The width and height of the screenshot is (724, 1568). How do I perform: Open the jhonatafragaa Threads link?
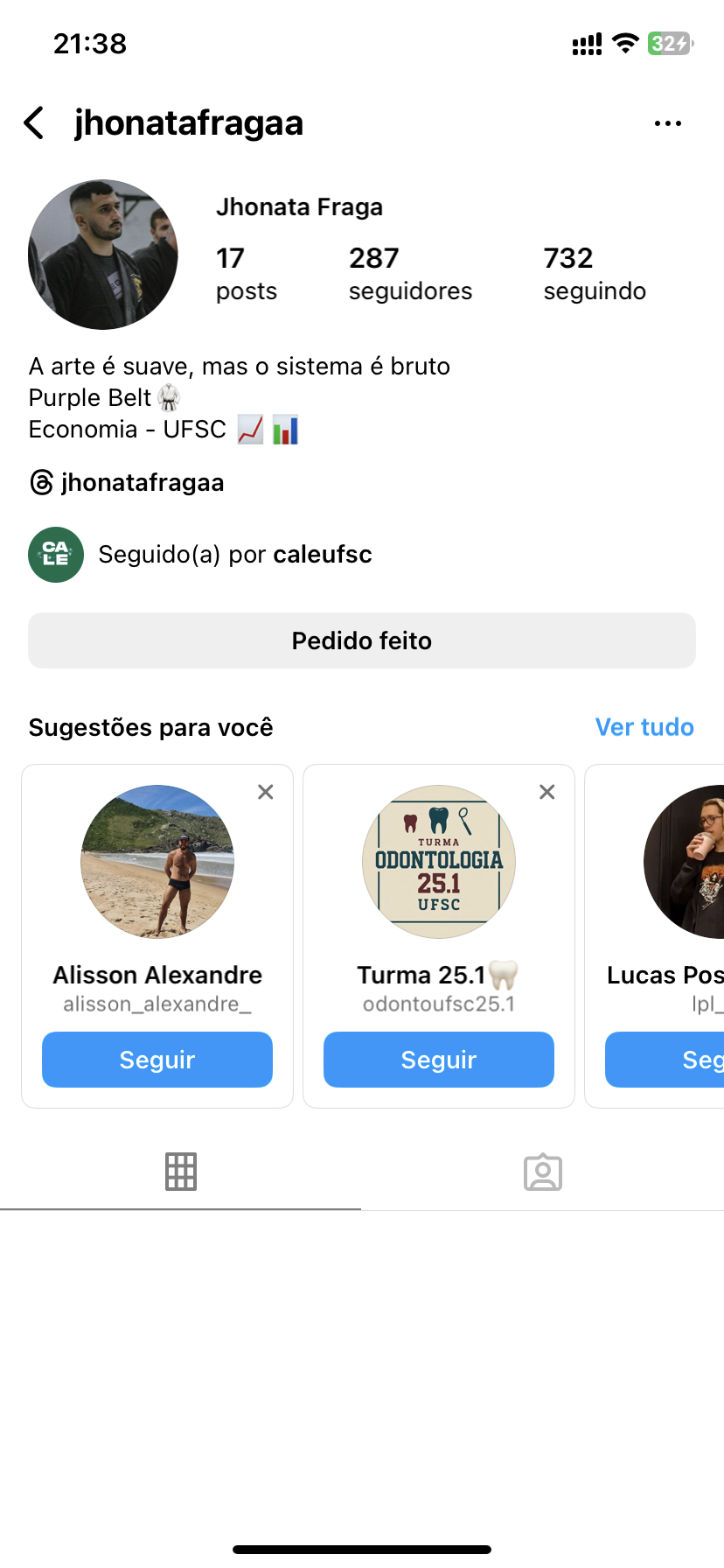tap(128, 482)
